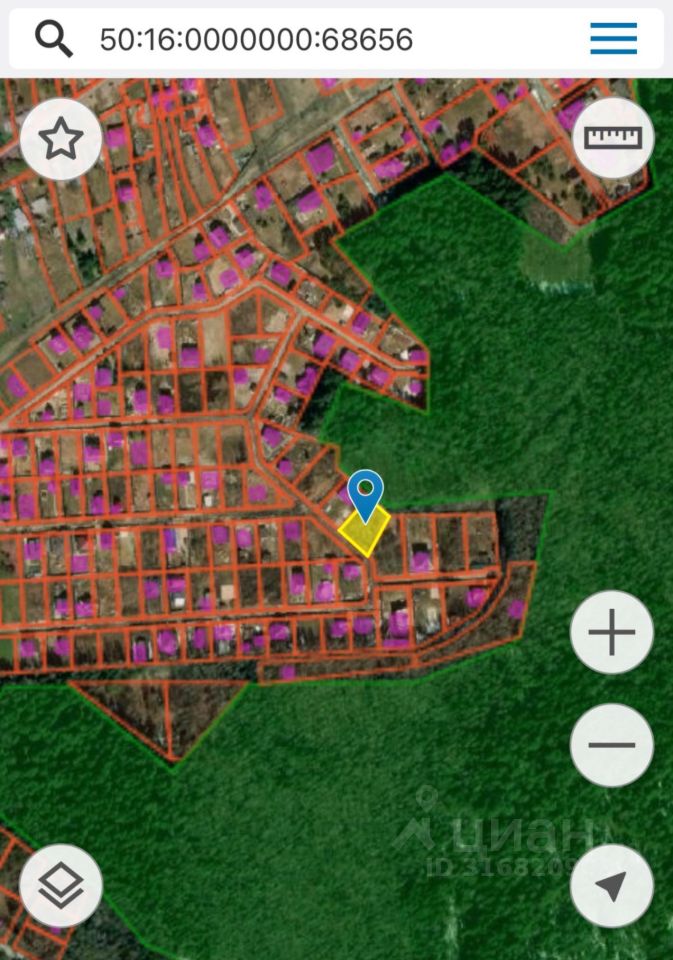Zoom out with the minus button
This screenshot has width=673, height=960.
click(612, 745)
